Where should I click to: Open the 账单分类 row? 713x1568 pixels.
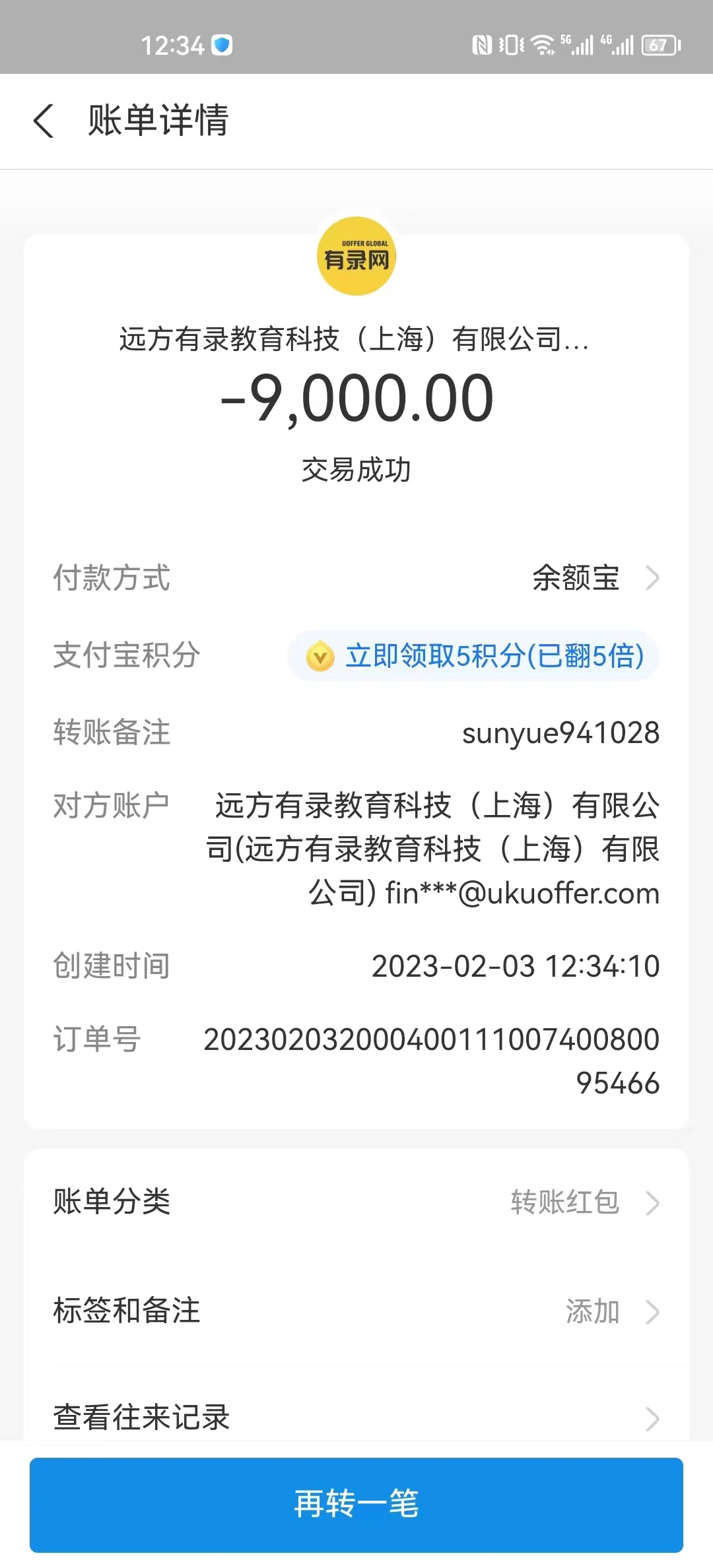tap(356, 1202)
